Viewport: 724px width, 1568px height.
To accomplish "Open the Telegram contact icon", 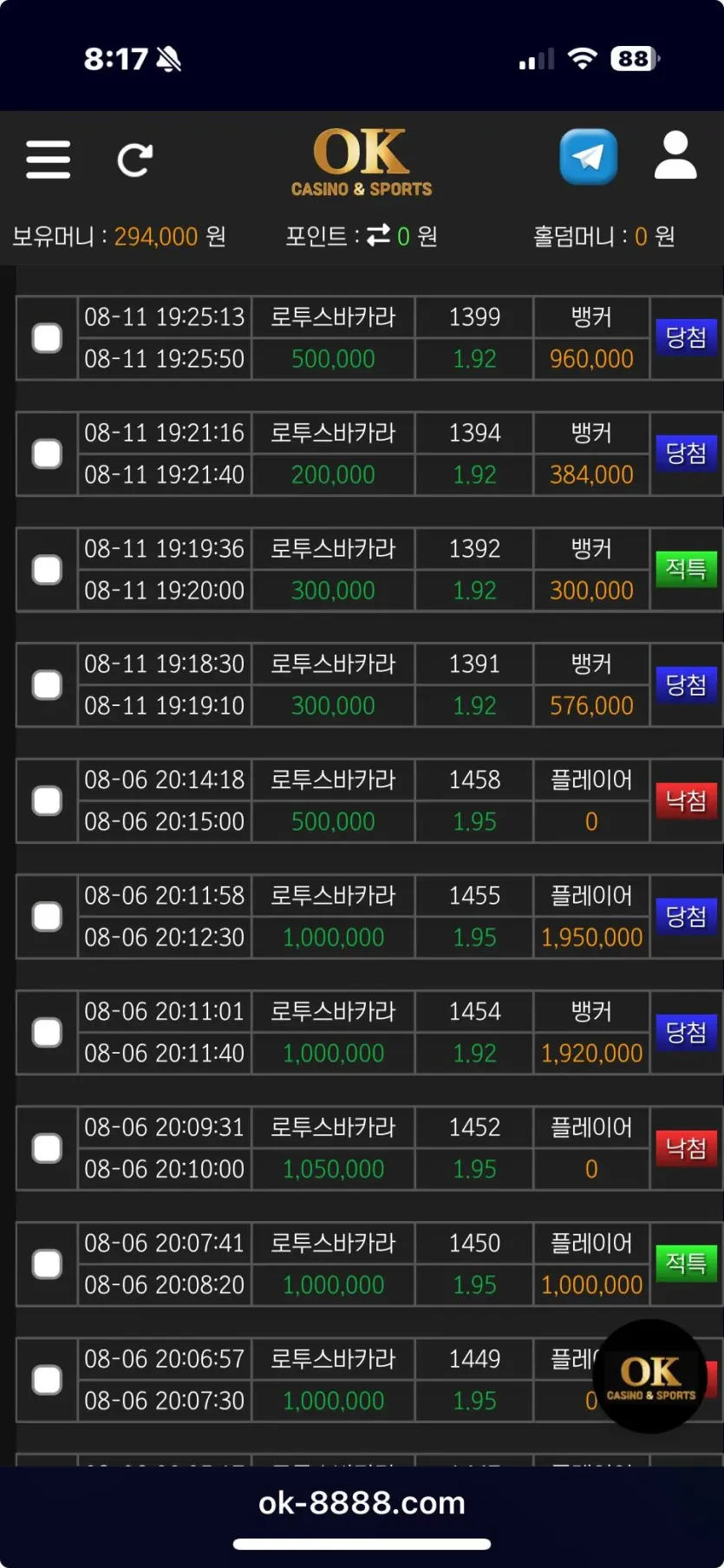I will (589, 157).
